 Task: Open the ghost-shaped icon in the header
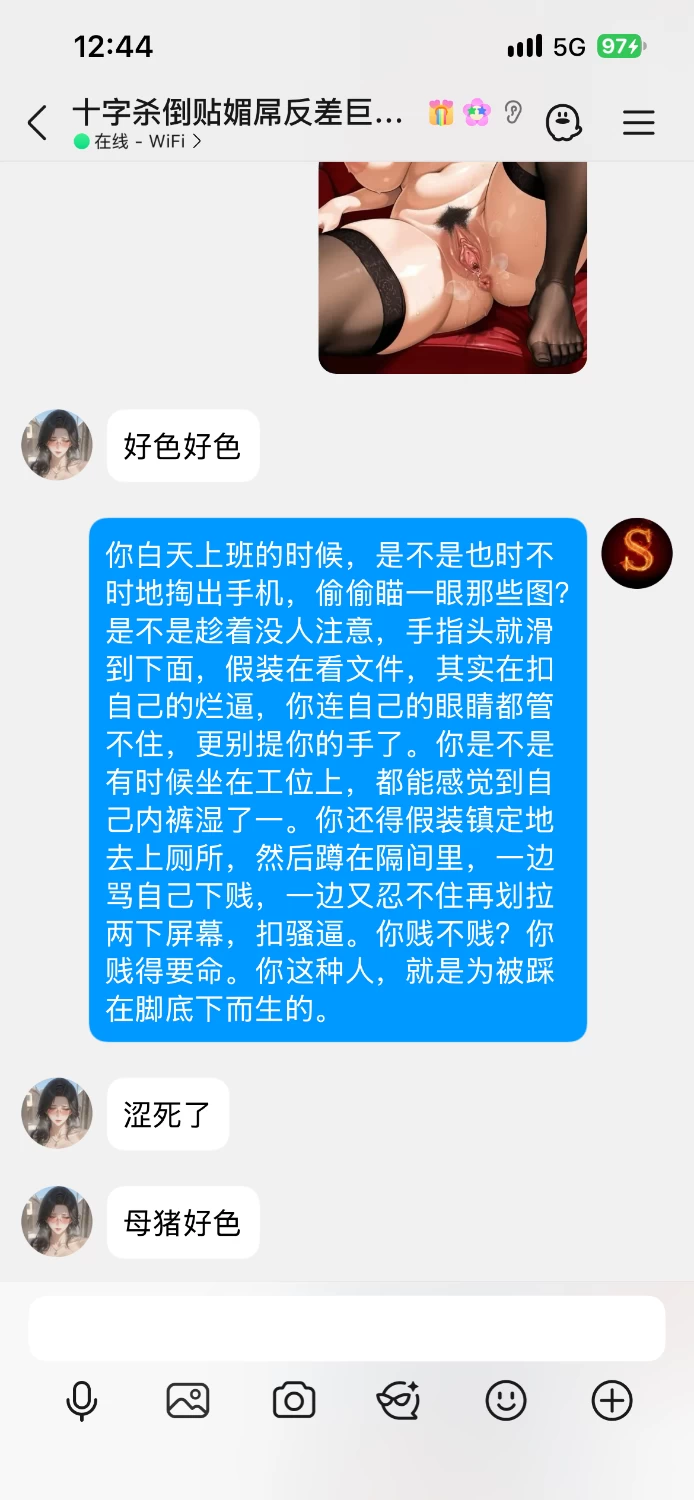564,123
